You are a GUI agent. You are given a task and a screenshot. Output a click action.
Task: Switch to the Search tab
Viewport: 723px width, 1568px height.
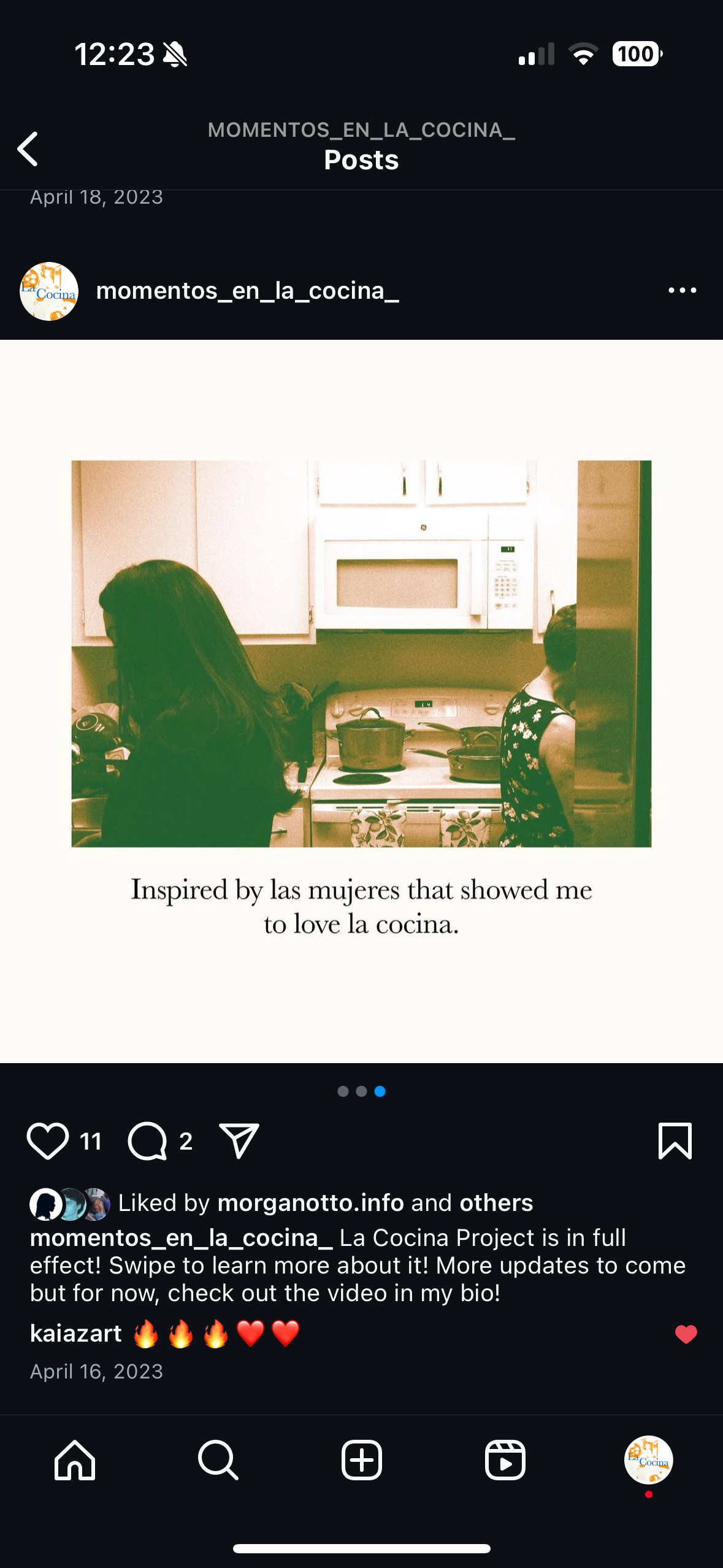pyautogui.click(x=218, y=1460)
